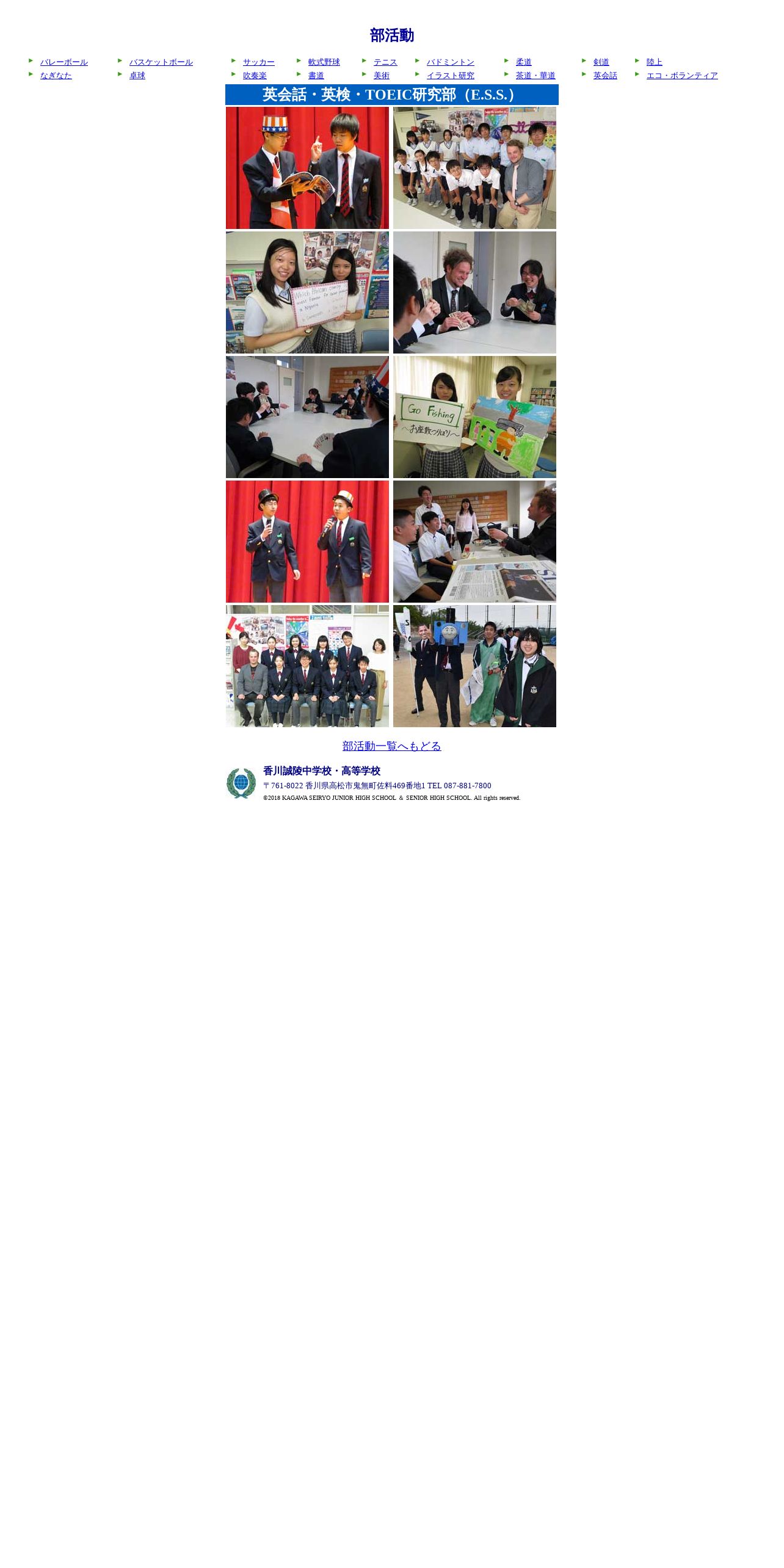Open the バスケットボール club link

pyautogui.click(x=161, y=62)
